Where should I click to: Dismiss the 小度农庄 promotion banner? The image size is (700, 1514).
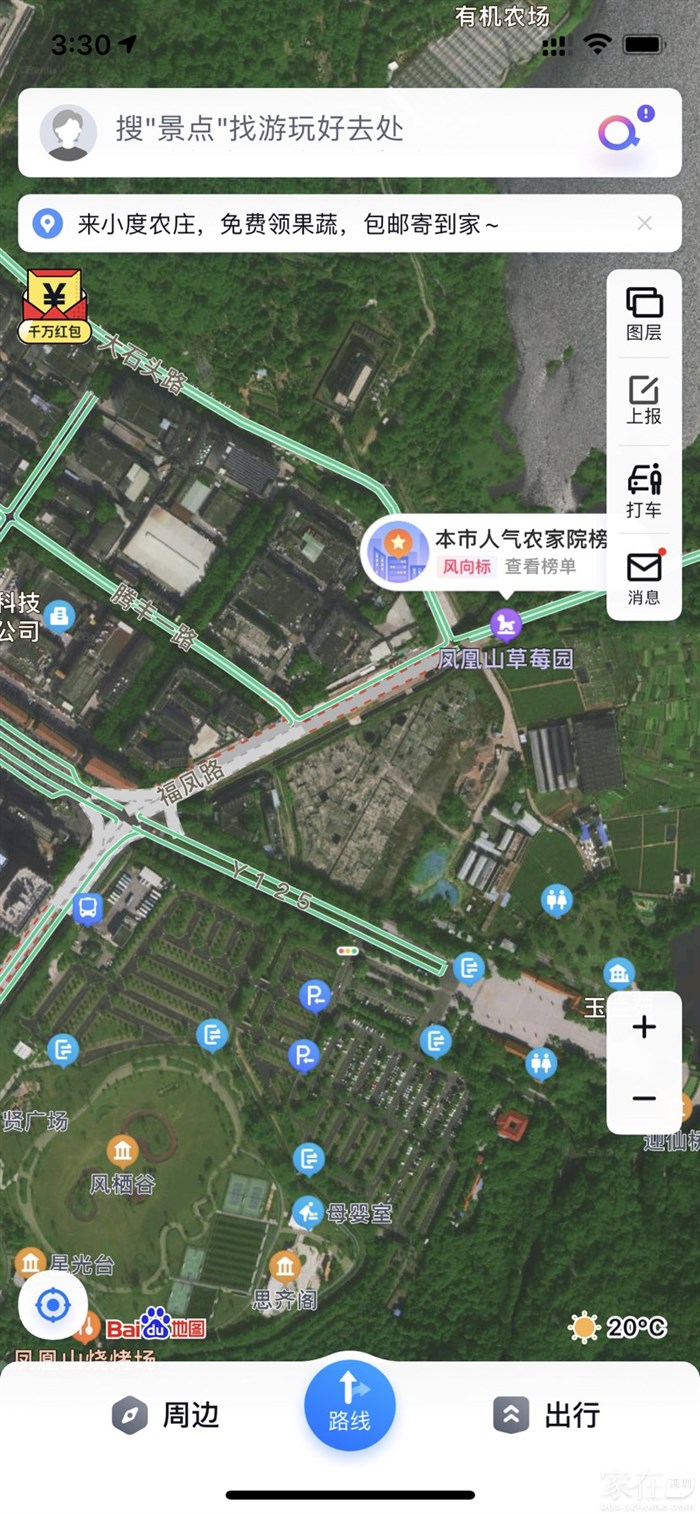coord(645,224)
